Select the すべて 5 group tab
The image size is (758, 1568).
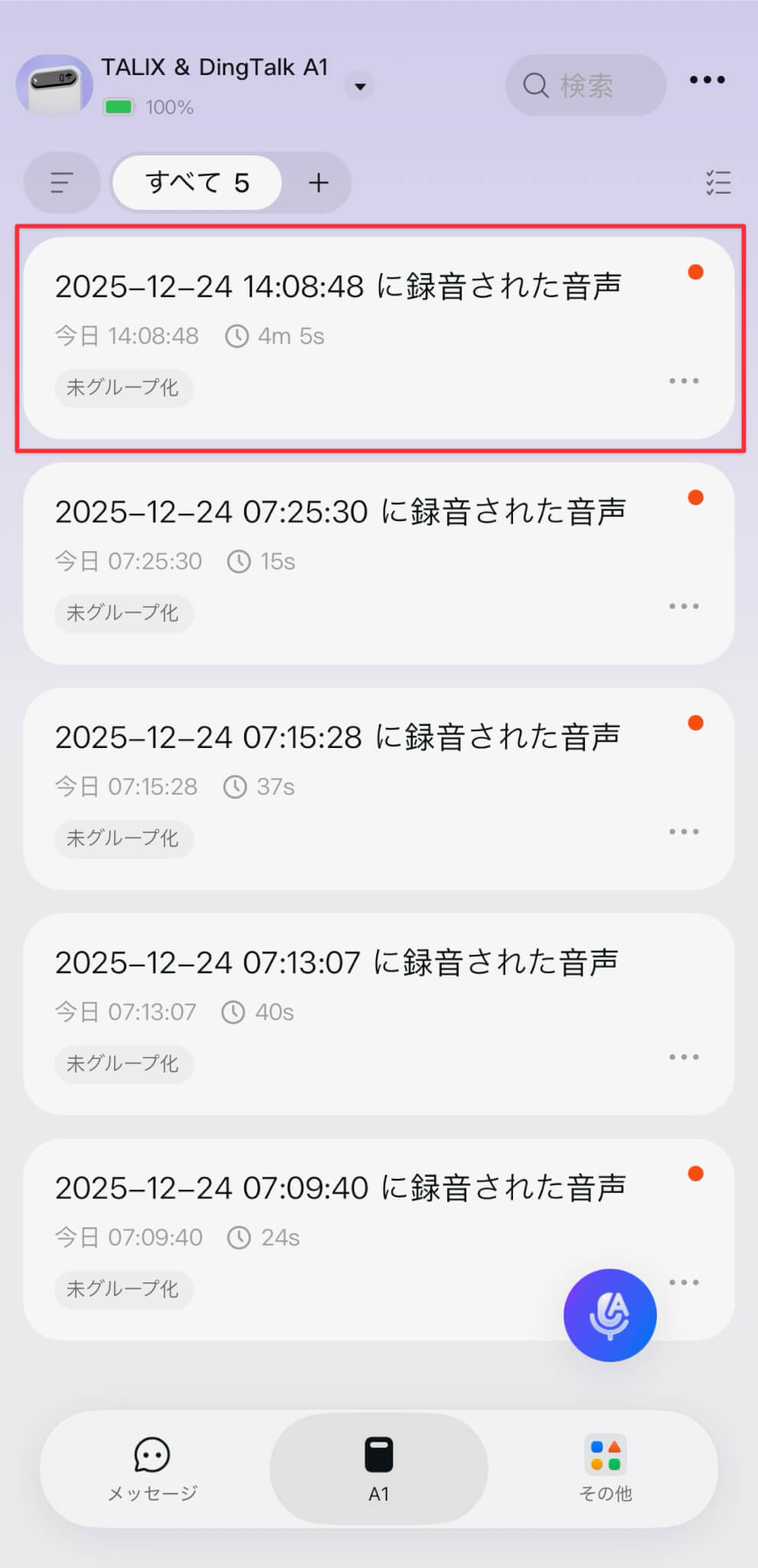(198, 183)
